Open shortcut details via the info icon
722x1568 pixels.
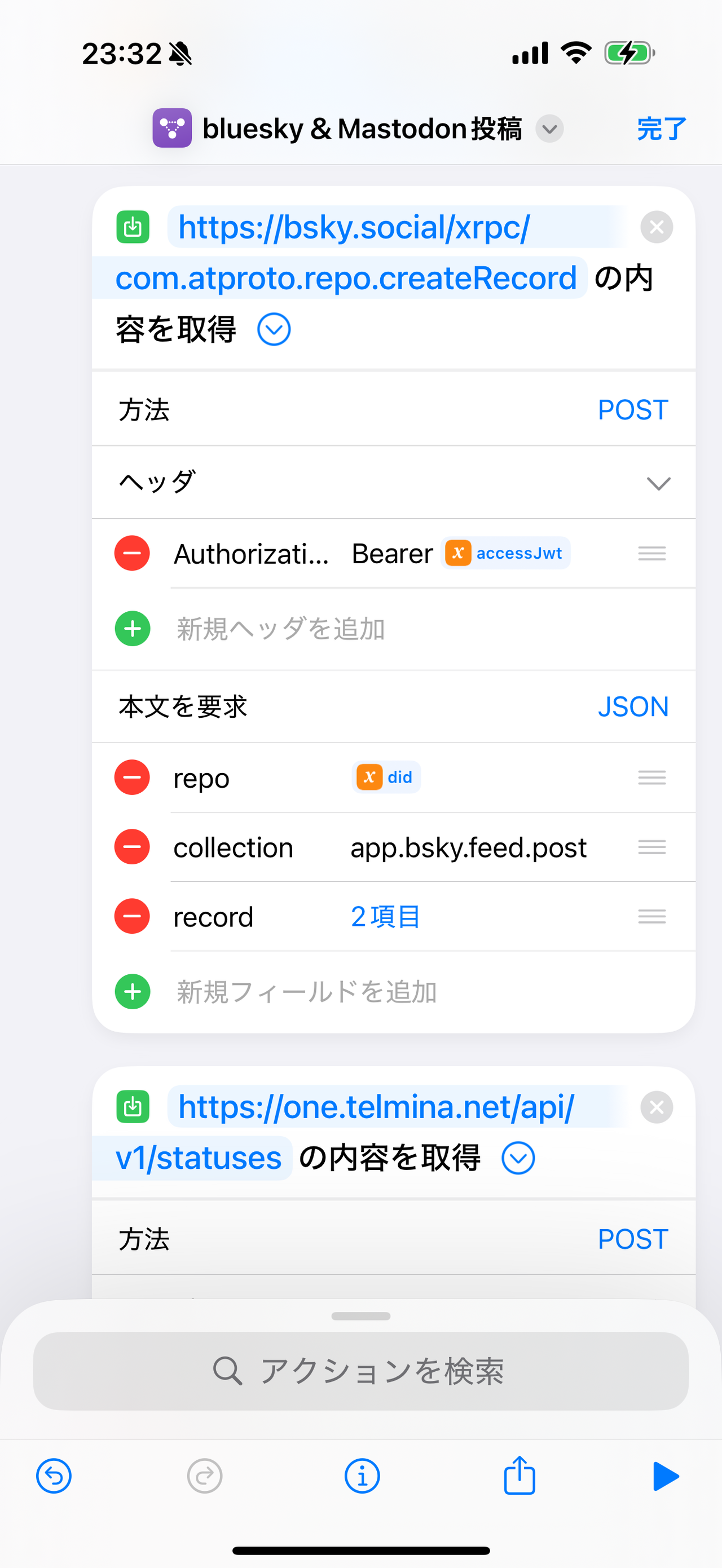362,1476
